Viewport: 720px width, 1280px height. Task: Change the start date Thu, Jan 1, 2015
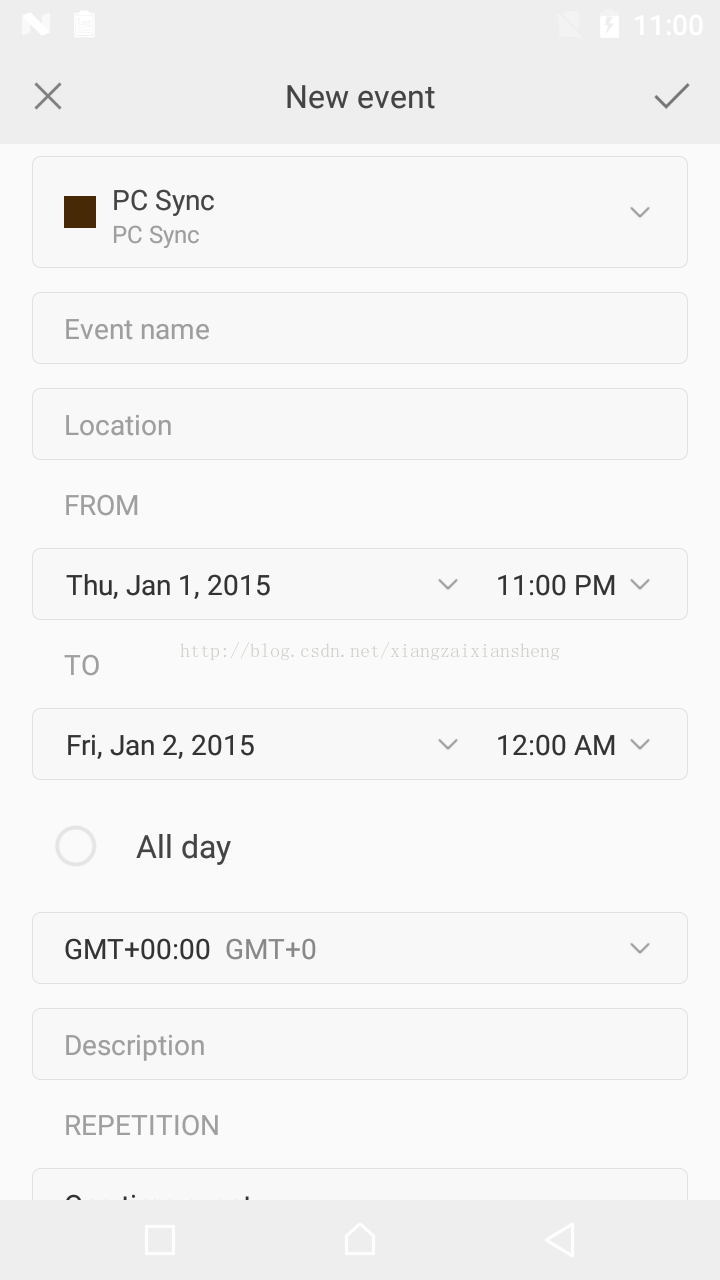(x=262, y=584)
